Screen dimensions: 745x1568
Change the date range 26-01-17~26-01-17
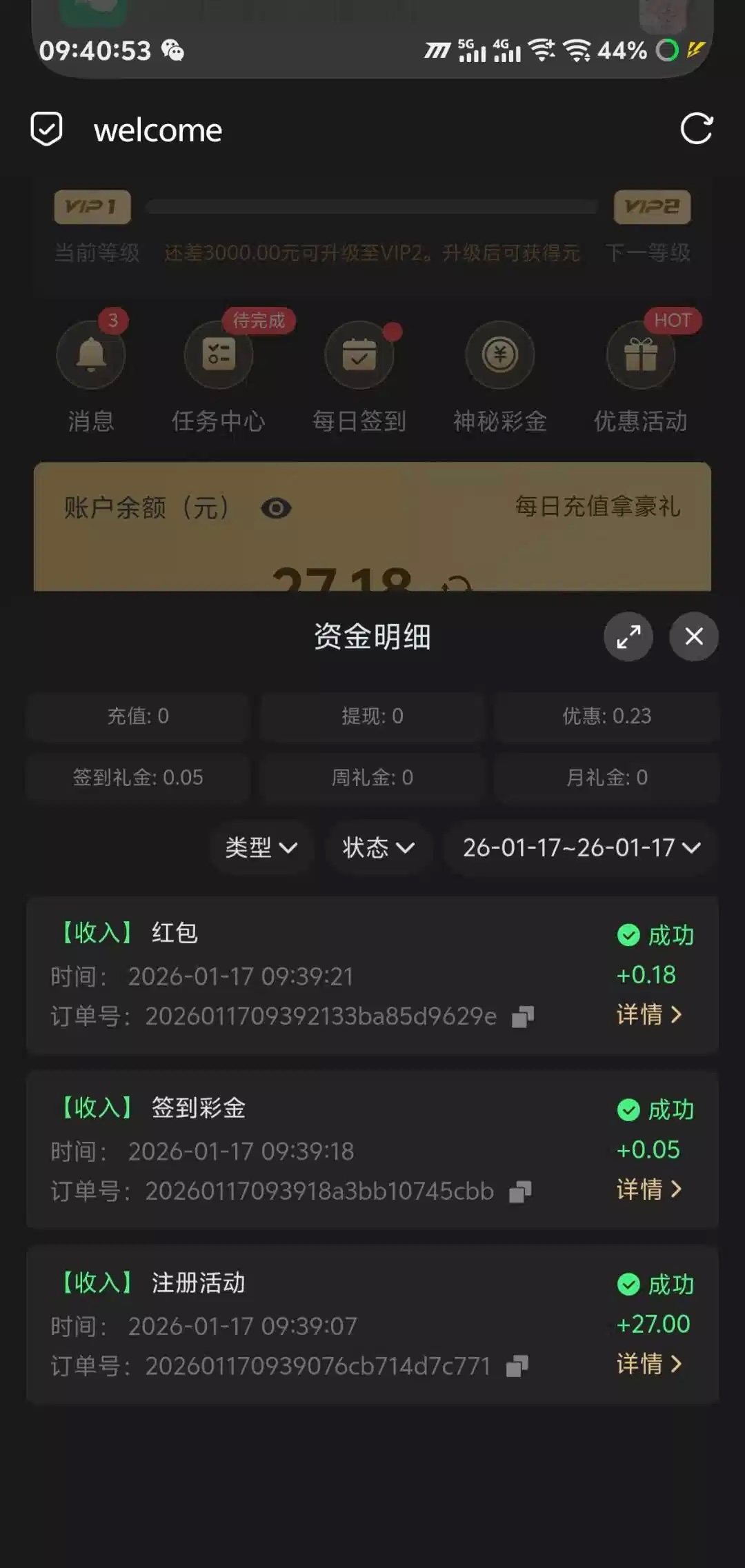point(581,847)
